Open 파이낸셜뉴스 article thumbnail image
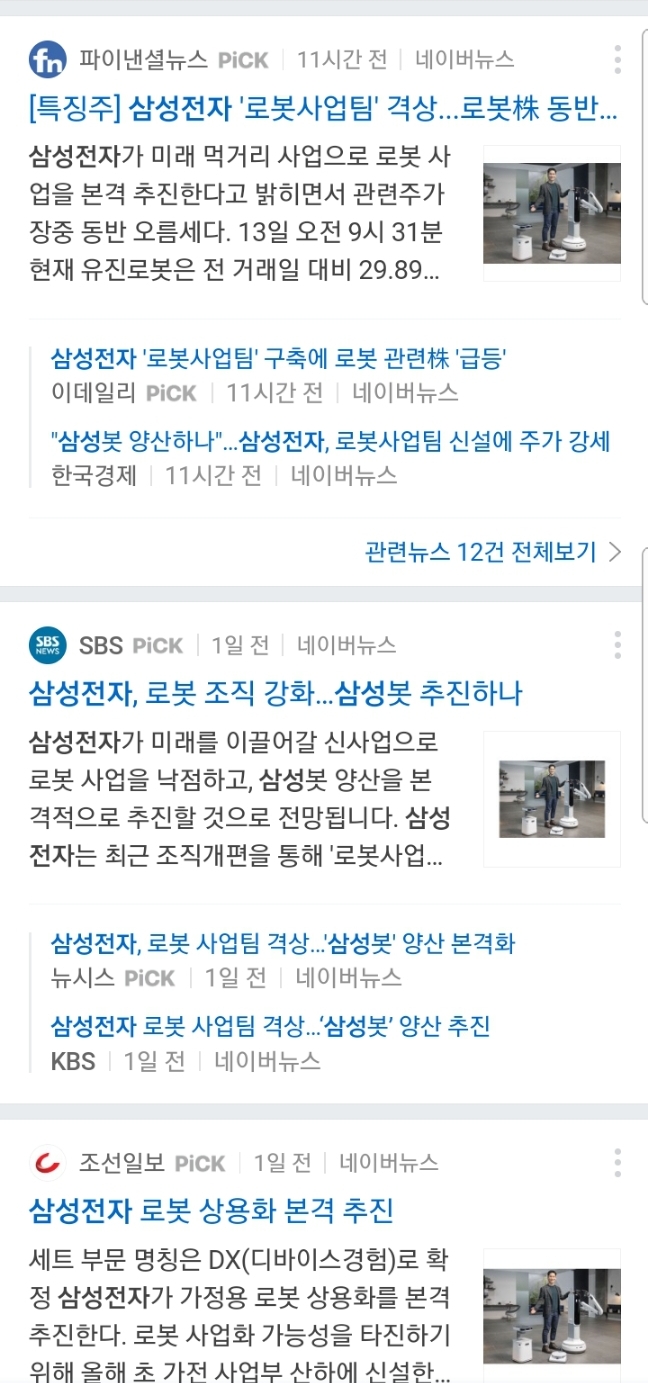 point(552,214)
